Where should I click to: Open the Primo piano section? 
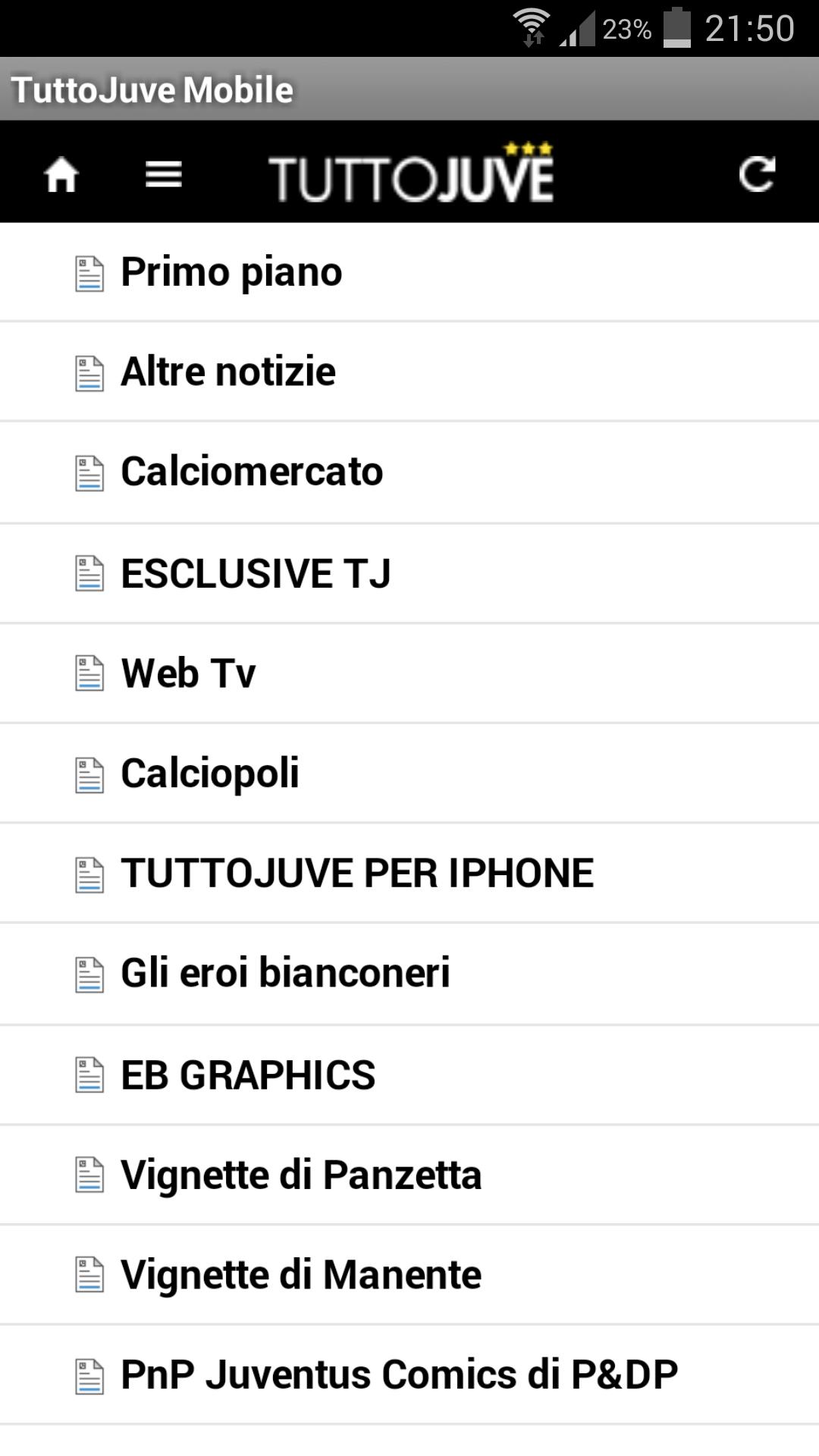coord(231,271)
